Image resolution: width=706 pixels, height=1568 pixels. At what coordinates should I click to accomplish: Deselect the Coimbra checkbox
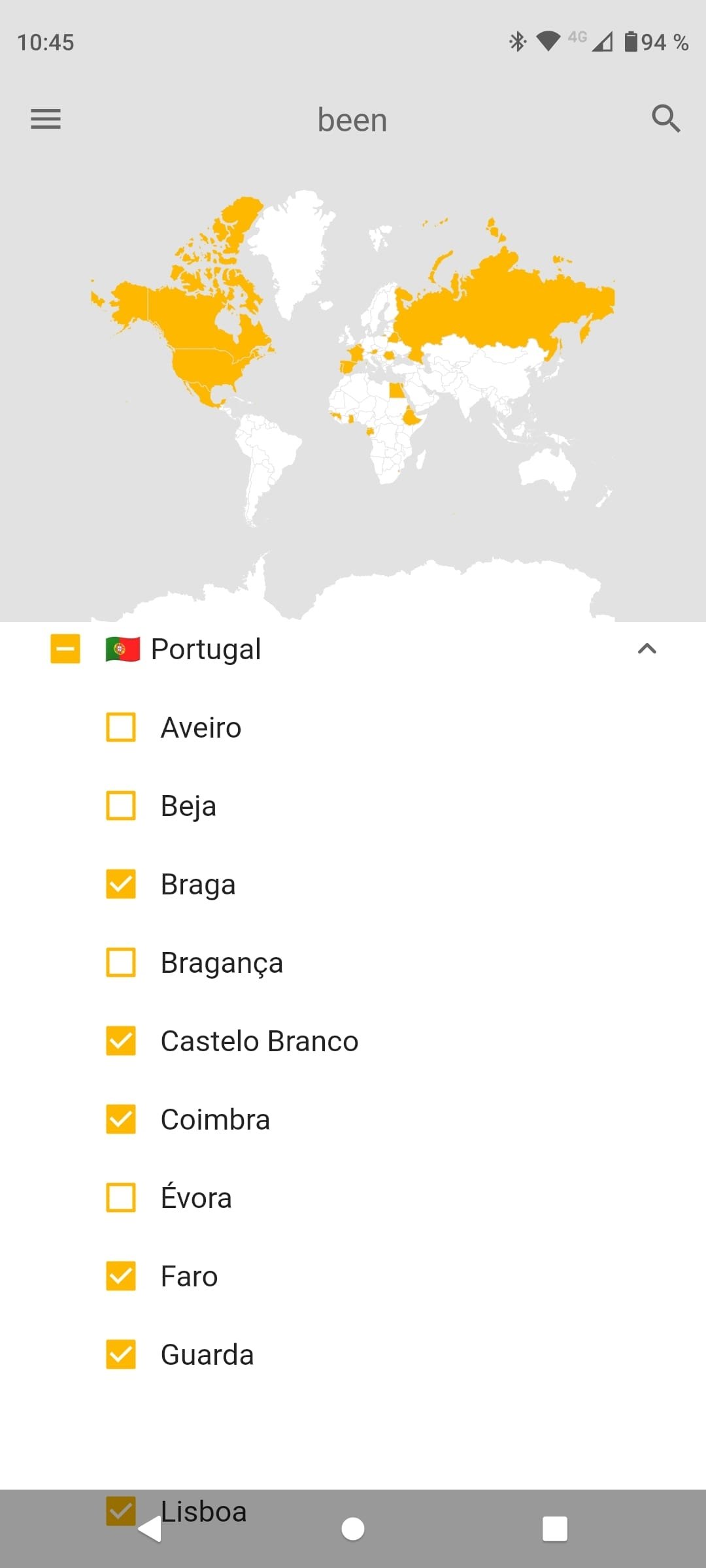point(121,1119)
